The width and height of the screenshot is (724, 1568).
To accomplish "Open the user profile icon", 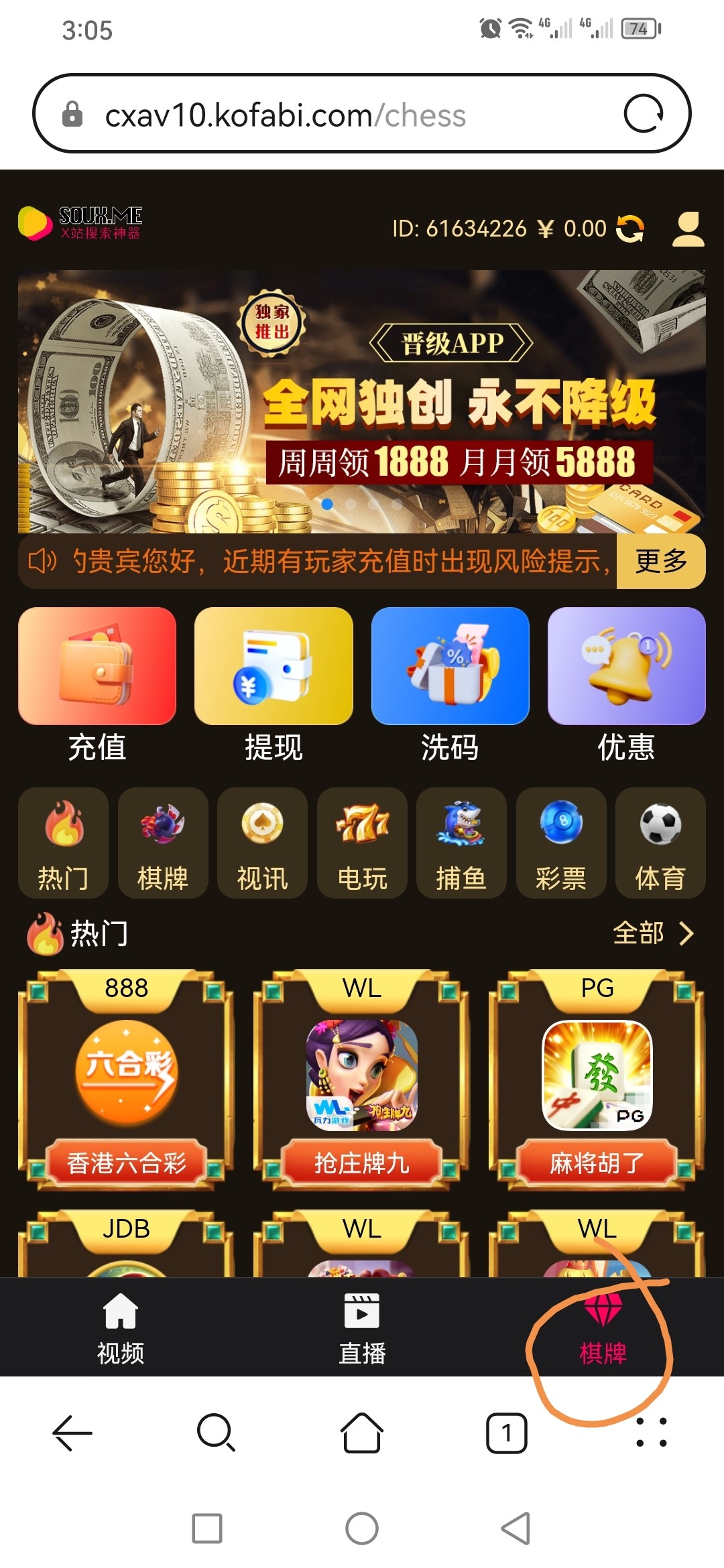I will [x=688, y=229].
